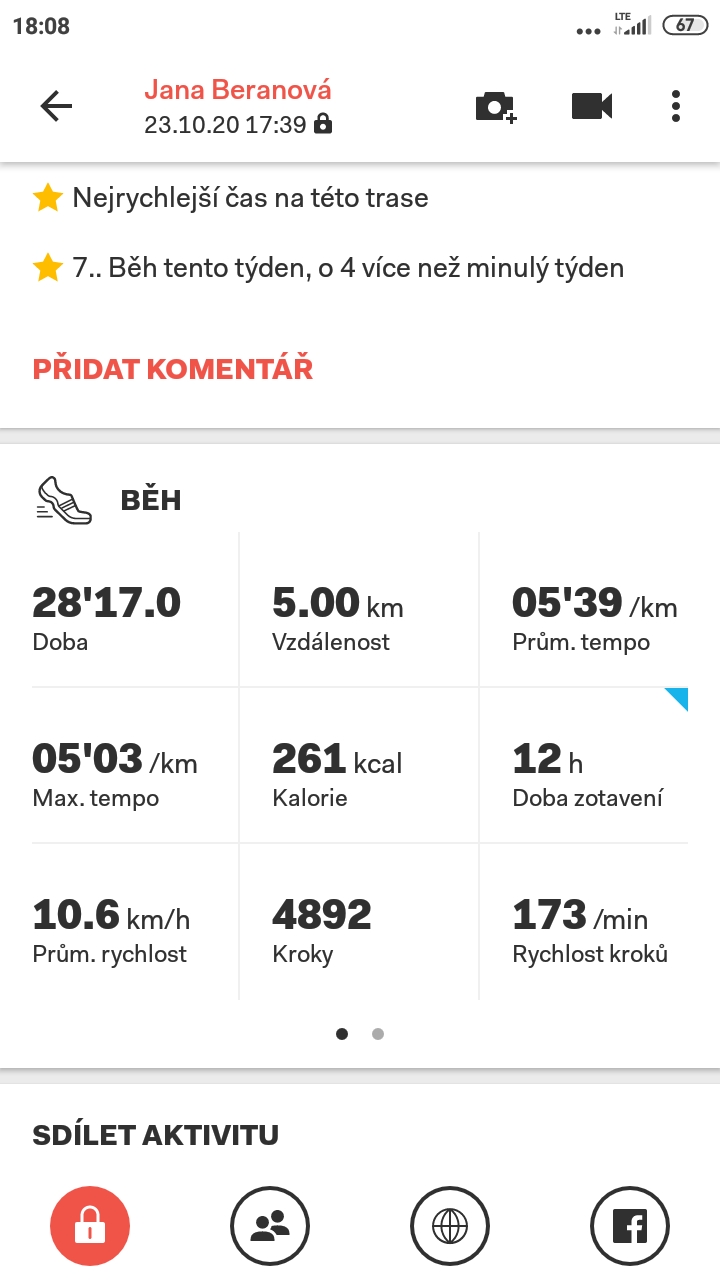
Task: Add a photo with the camera icon
Action: point(495,107)
